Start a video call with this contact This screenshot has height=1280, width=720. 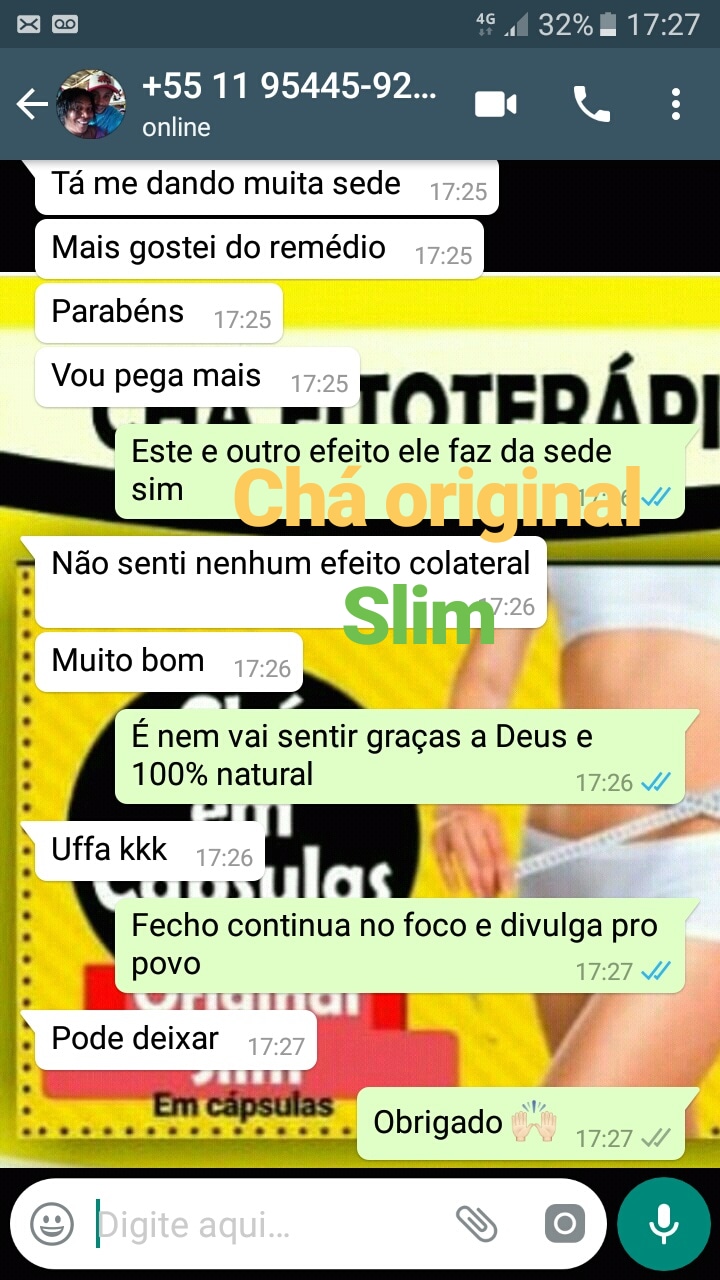coord(496,104)
